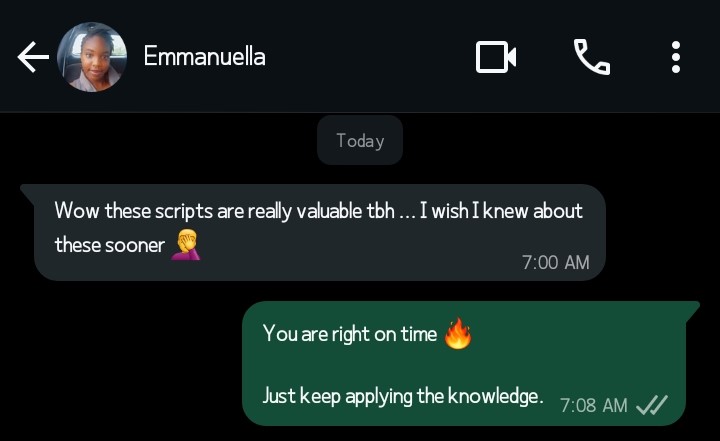Start a video call with Emmanuella
This screenshot has height=441, width=720.
(x=495, y=57)
